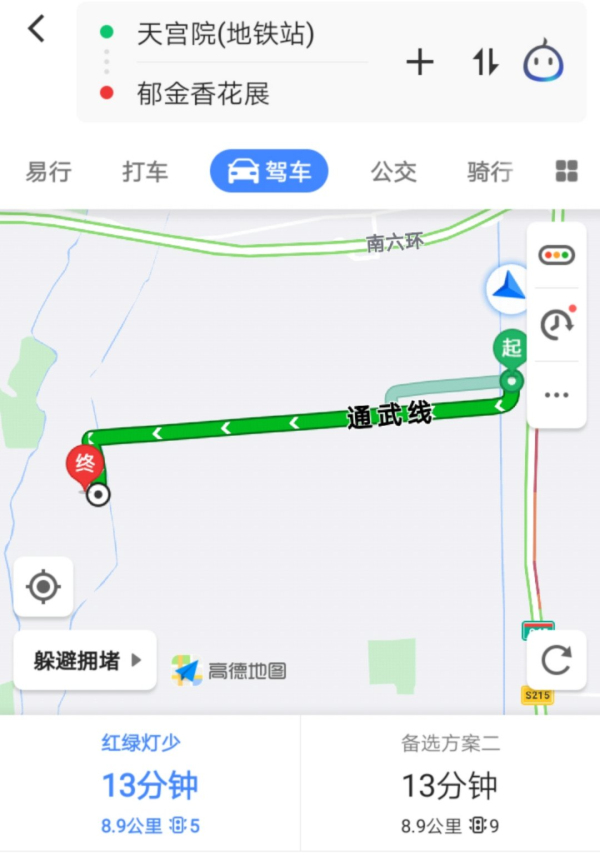Add a waypoint with the plus icon

click(x=420, y=63)
